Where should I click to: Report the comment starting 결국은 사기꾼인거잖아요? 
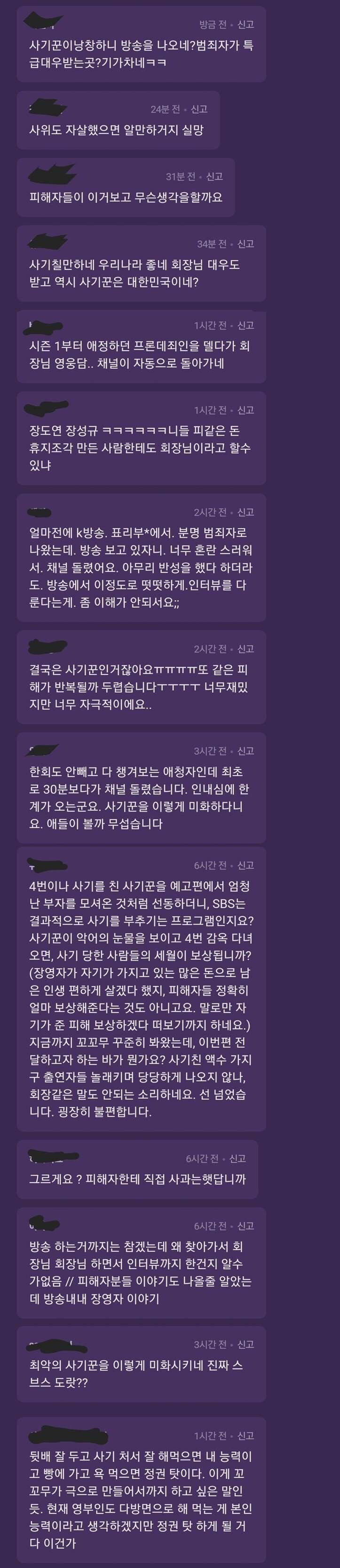(245, 650)
